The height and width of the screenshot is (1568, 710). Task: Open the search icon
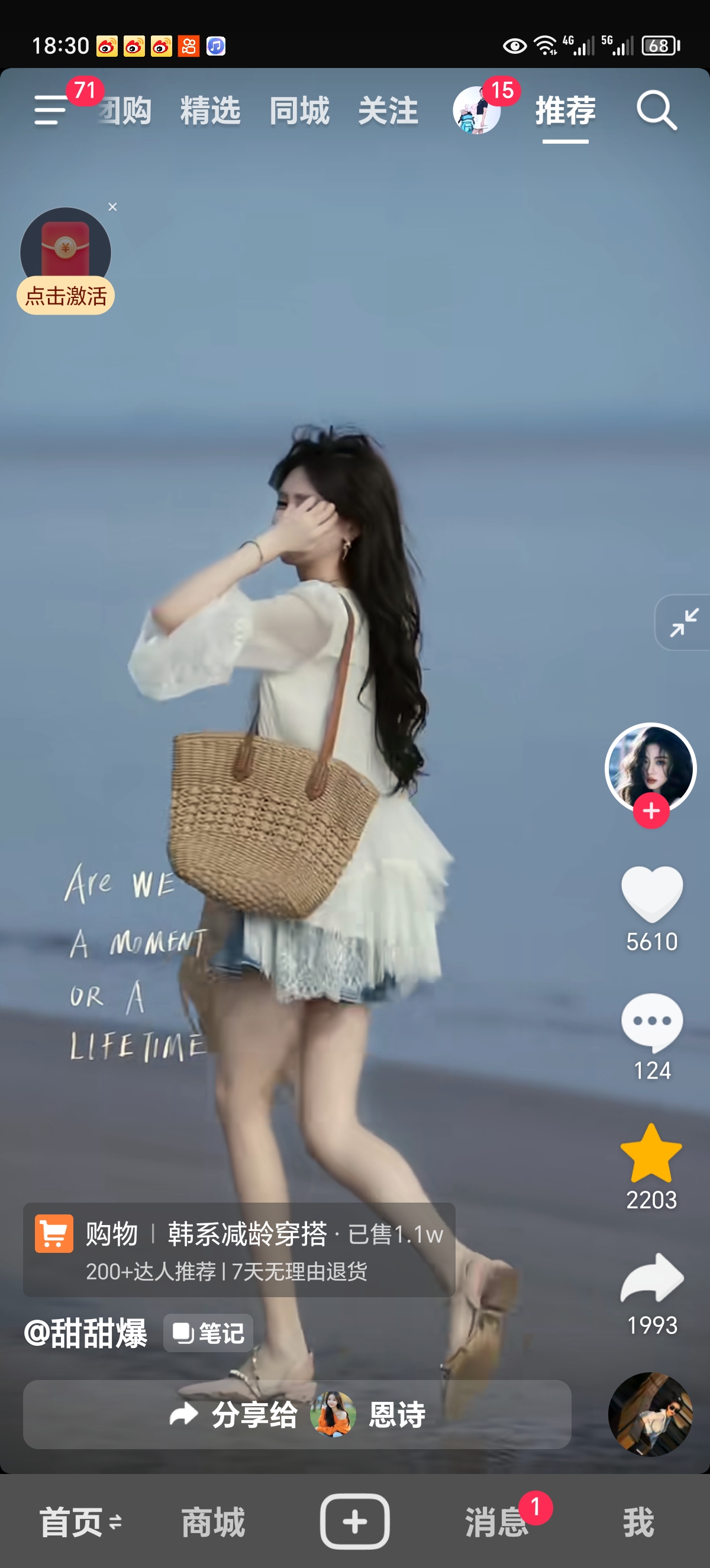point(656,110)
